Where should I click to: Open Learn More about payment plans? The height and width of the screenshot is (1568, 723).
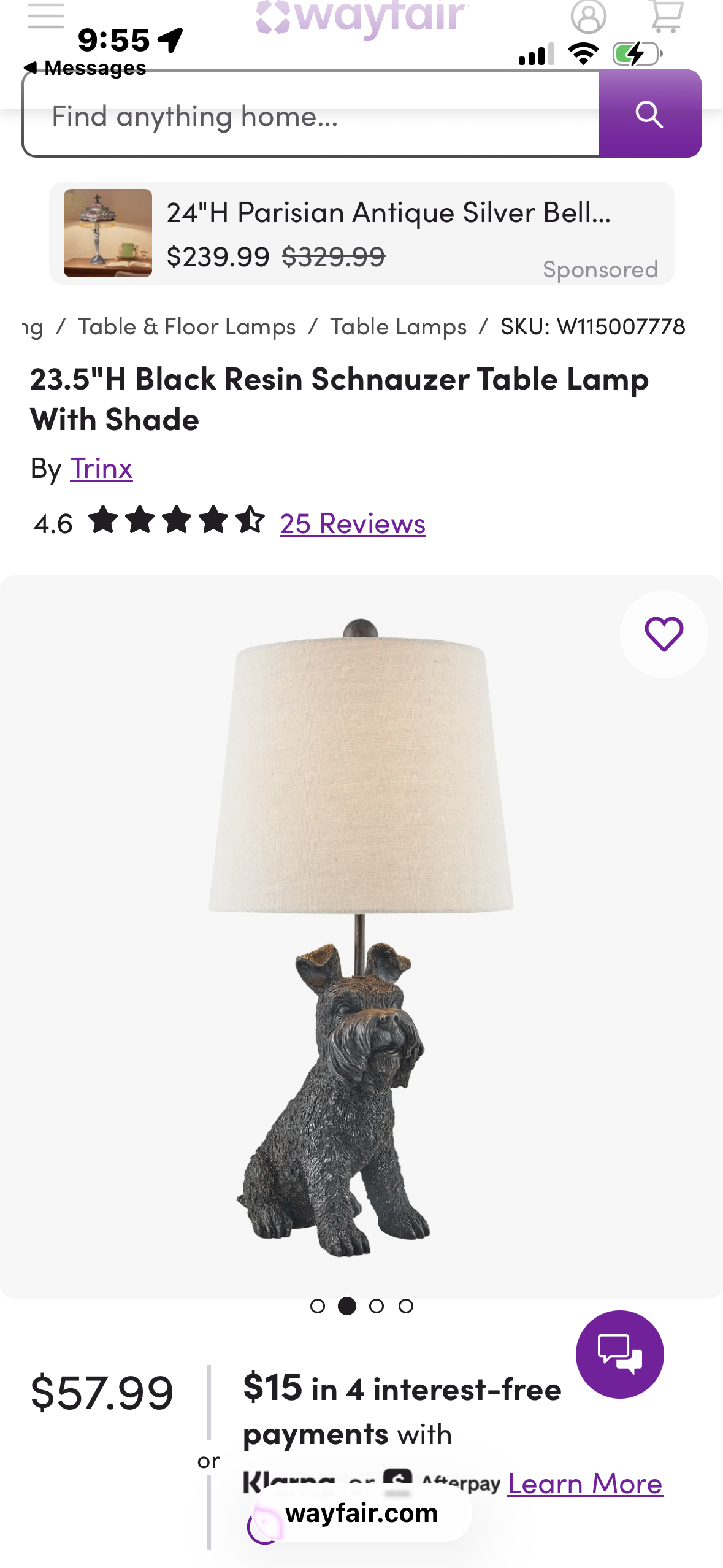click(585, 1483)
